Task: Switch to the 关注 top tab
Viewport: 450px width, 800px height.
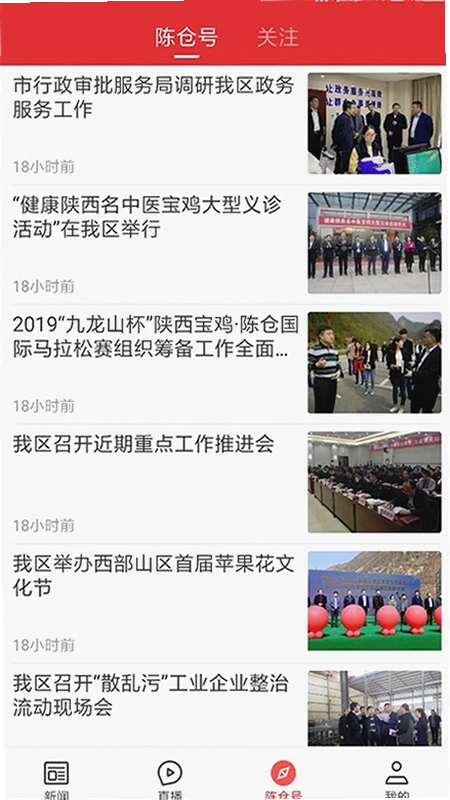Action: [278, 37]
